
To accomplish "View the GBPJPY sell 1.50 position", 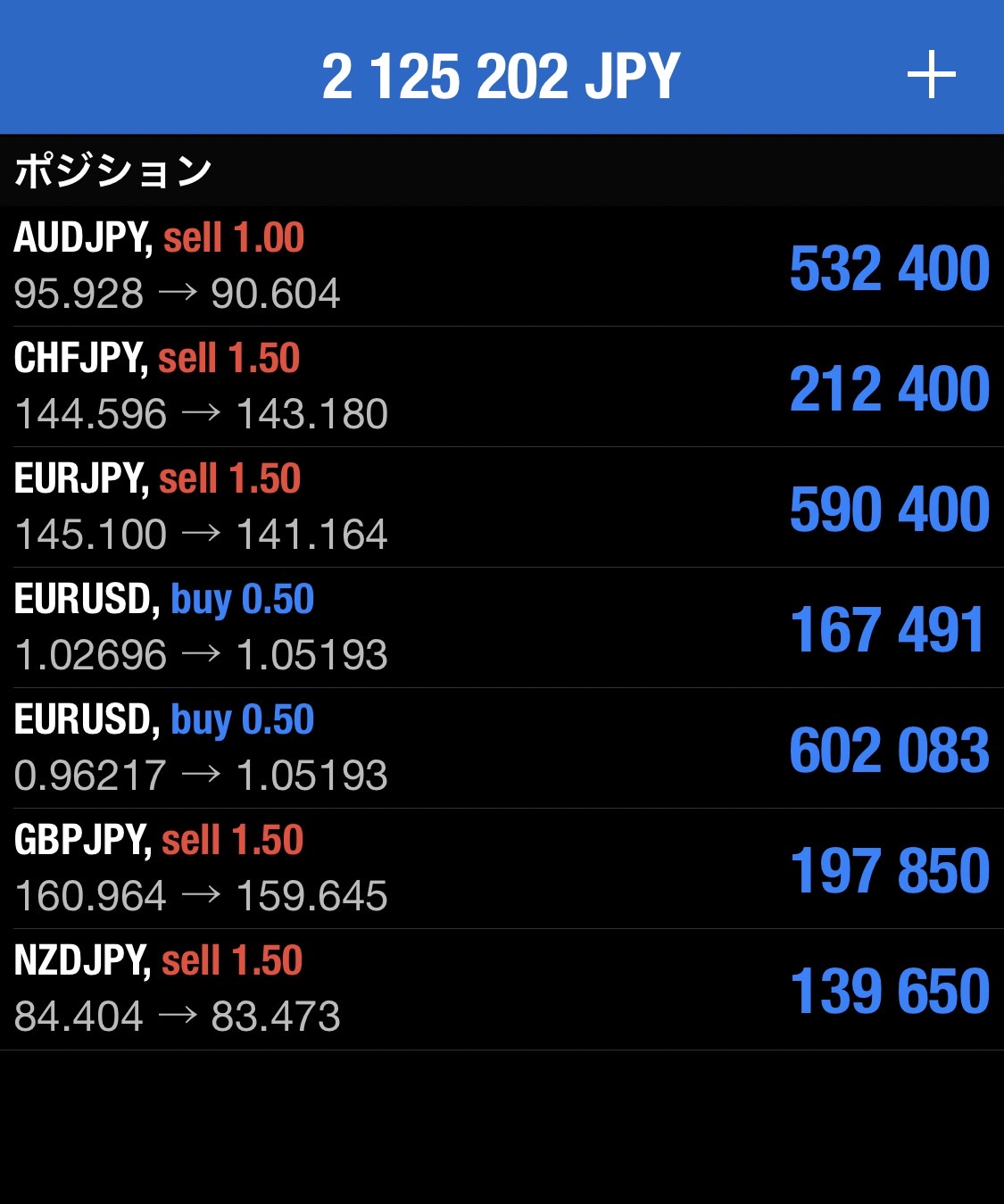I will [500, 868].
